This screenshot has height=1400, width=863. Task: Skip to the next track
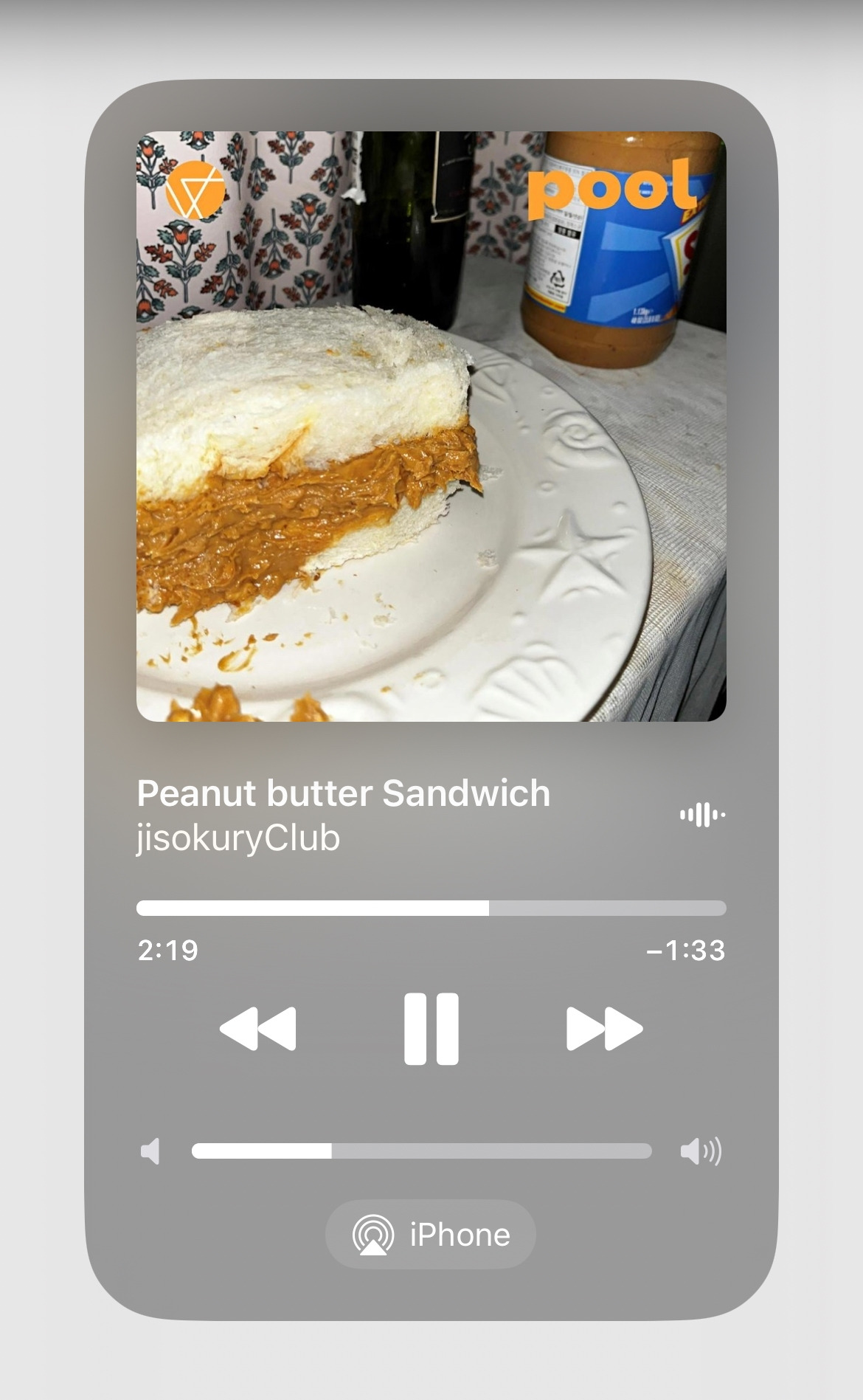604,1029
